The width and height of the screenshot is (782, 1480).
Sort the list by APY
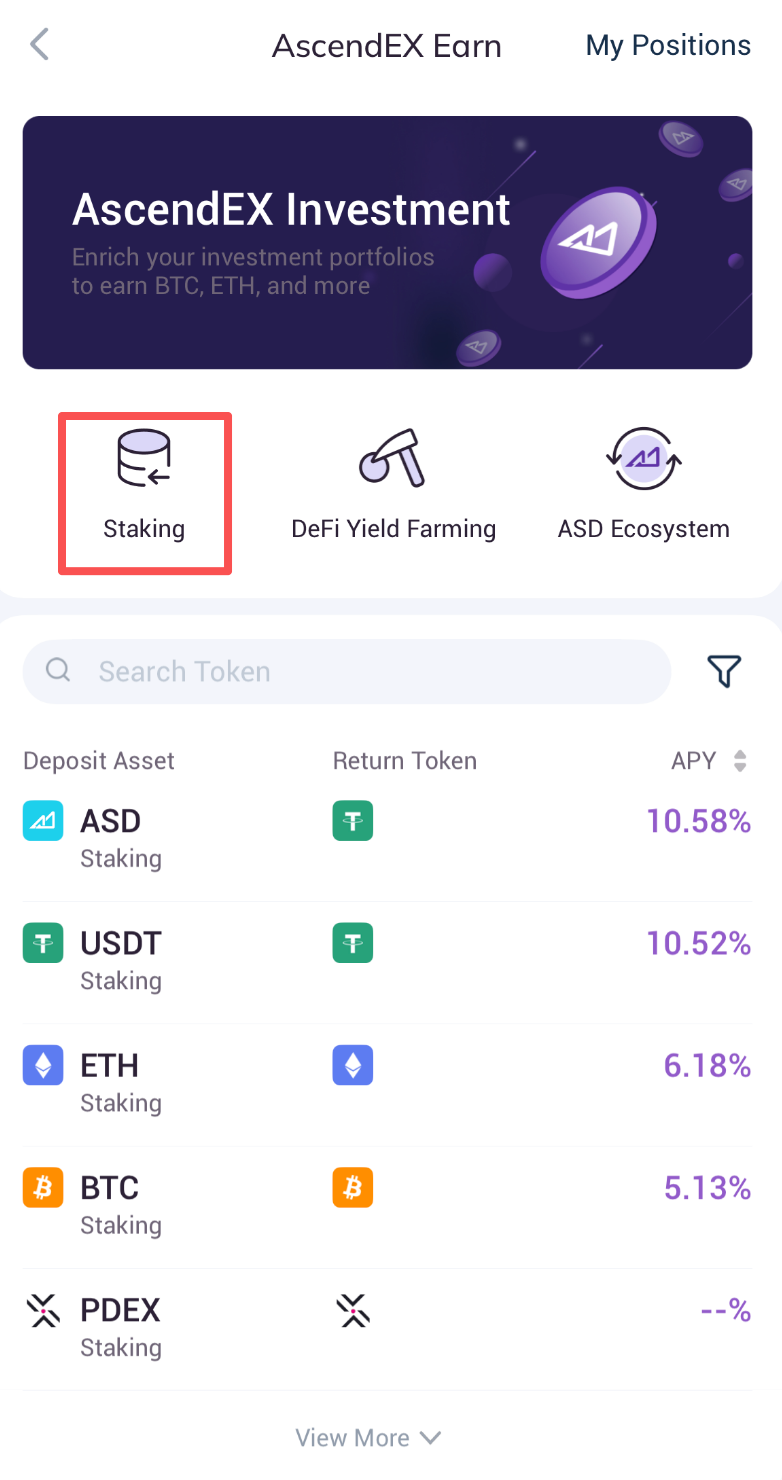(x=709, y=761)
